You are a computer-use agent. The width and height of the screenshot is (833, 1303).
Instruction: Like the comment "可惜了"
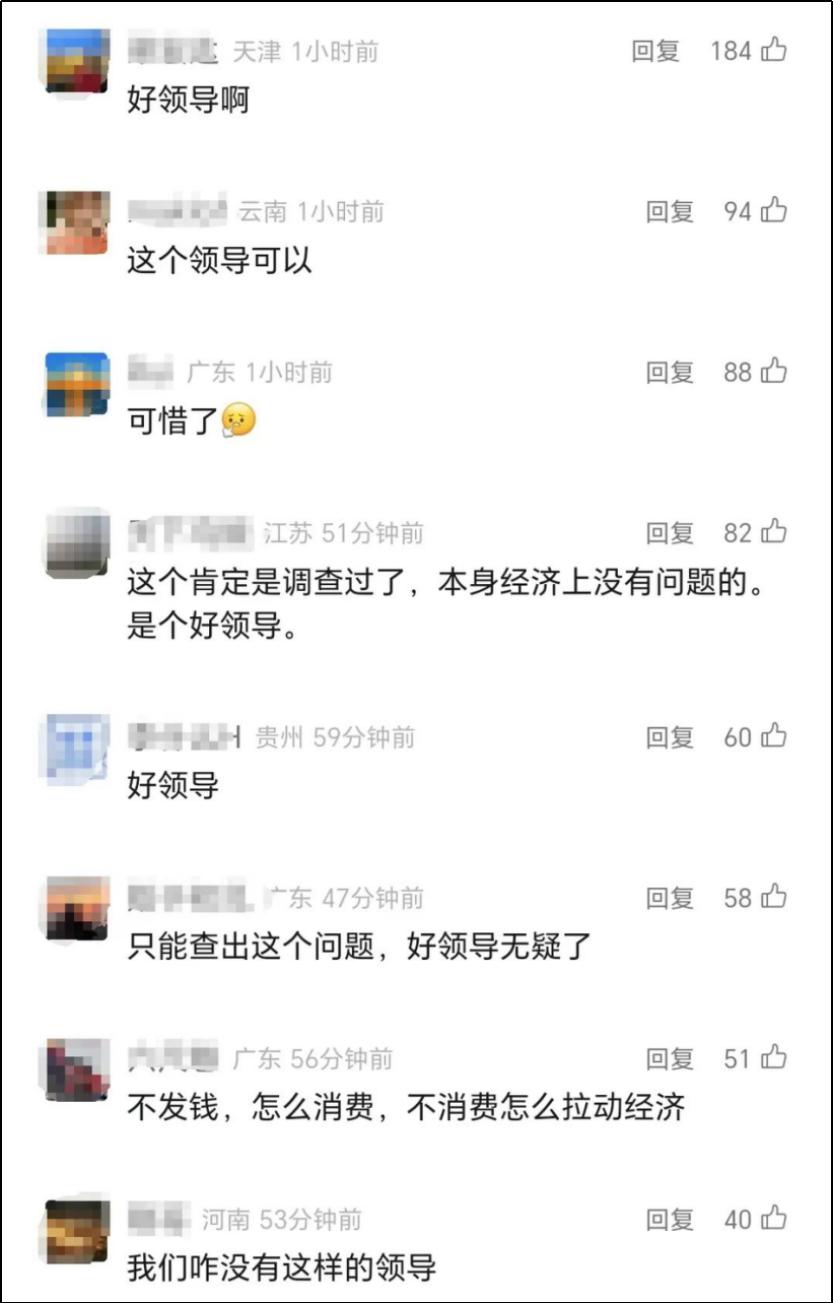point(773,372)
